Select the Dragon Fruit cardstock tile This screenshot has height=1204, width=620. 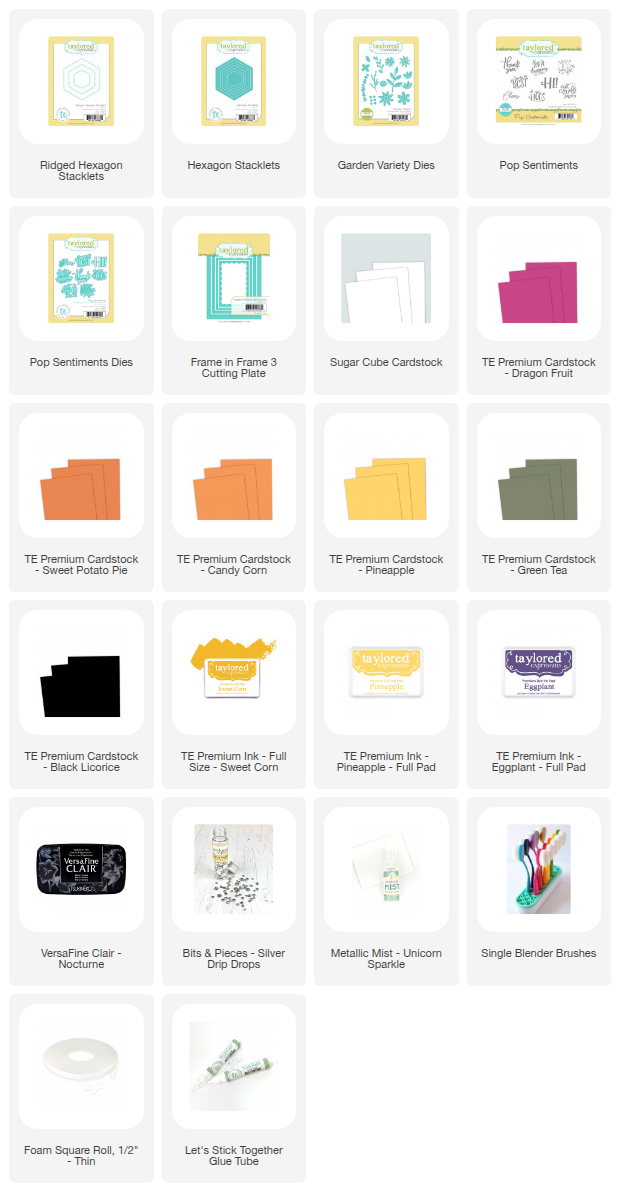tap(538, 280)
